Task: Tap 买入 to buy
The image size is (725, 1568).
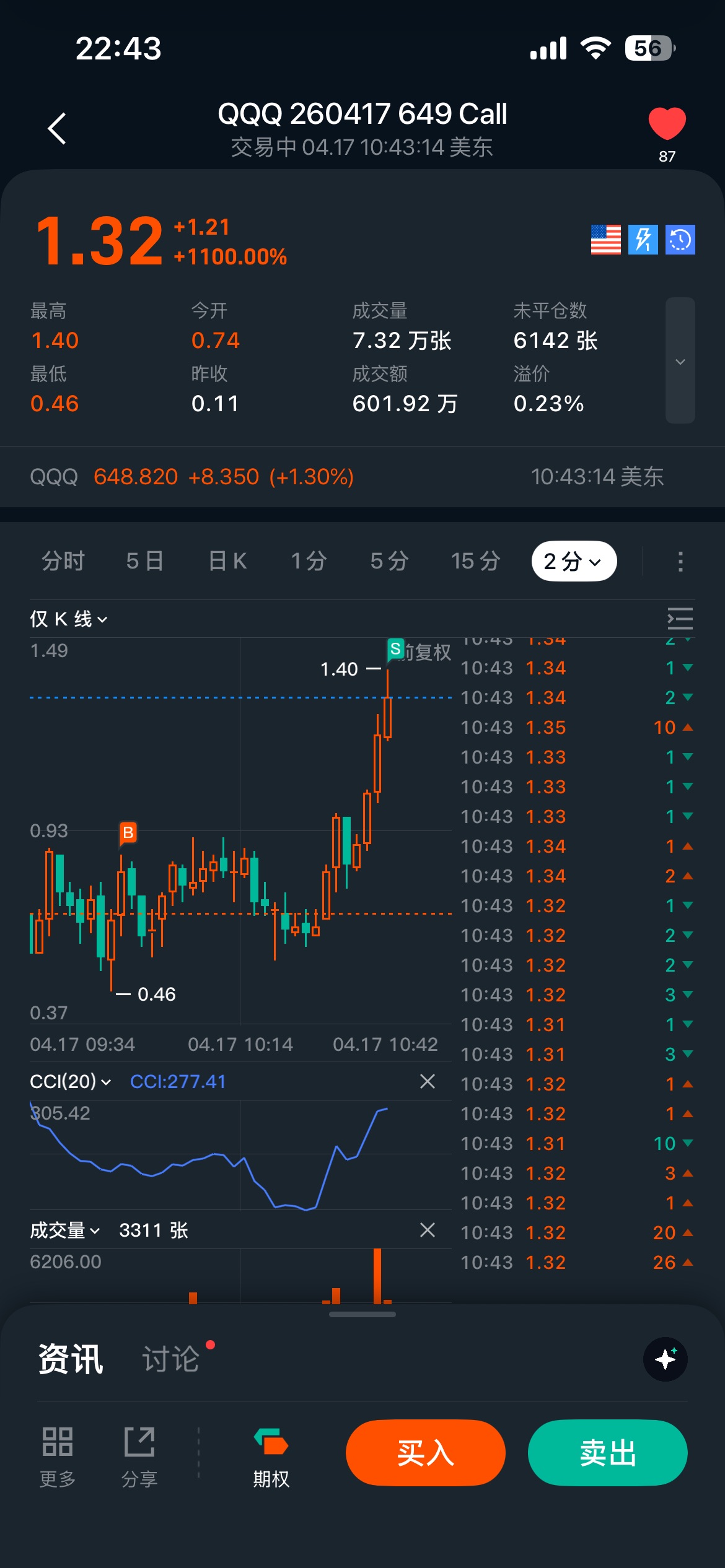Action: pyautogui.click(x=426, y=1453)
